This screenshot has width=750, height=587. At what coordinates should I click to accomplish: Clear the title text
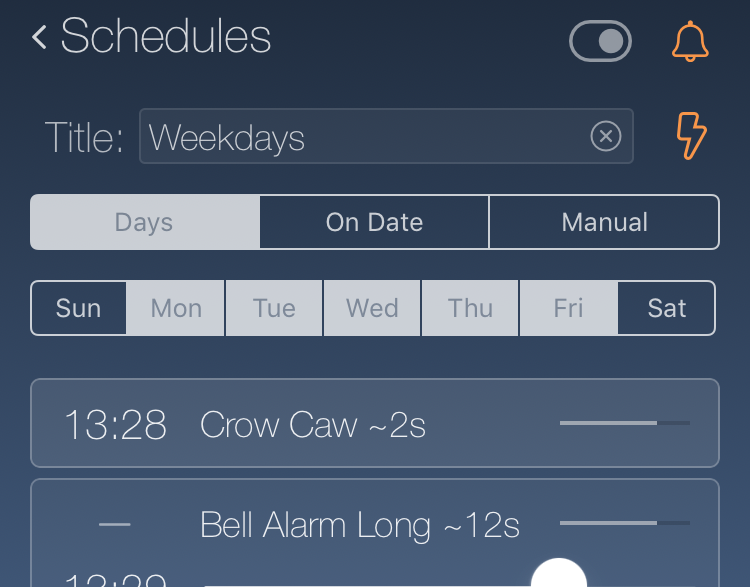(606, 136)
